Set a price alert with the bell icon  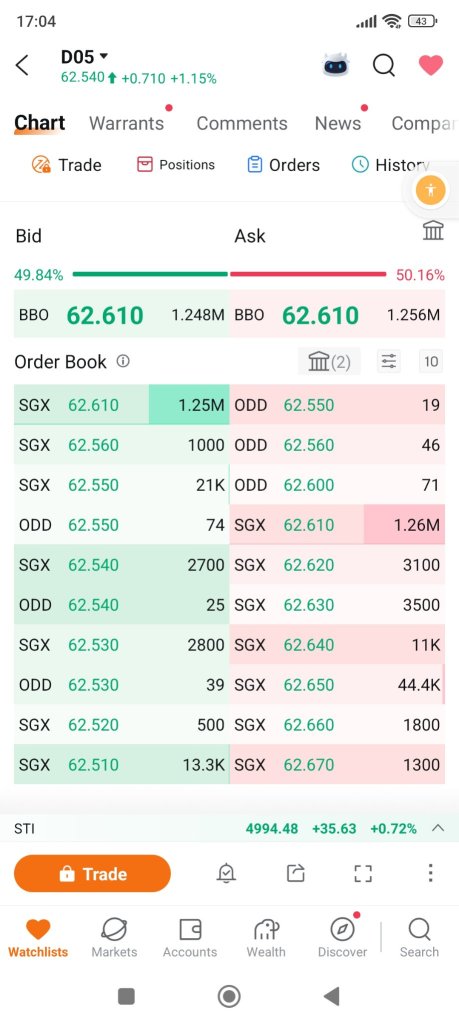[x=226, y=873]
